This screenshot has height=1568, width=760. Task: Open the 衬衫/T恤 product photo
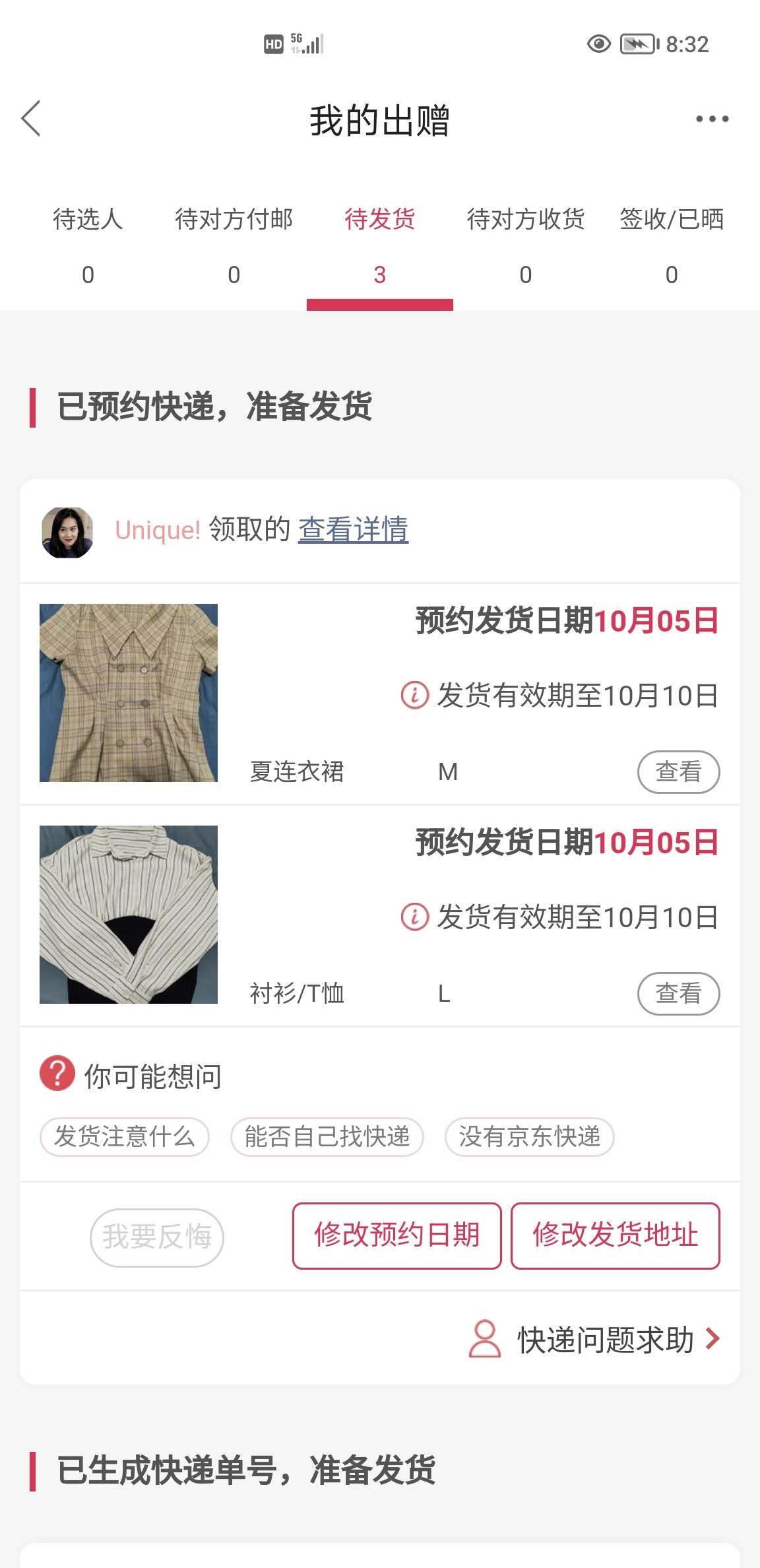[129, 915]
